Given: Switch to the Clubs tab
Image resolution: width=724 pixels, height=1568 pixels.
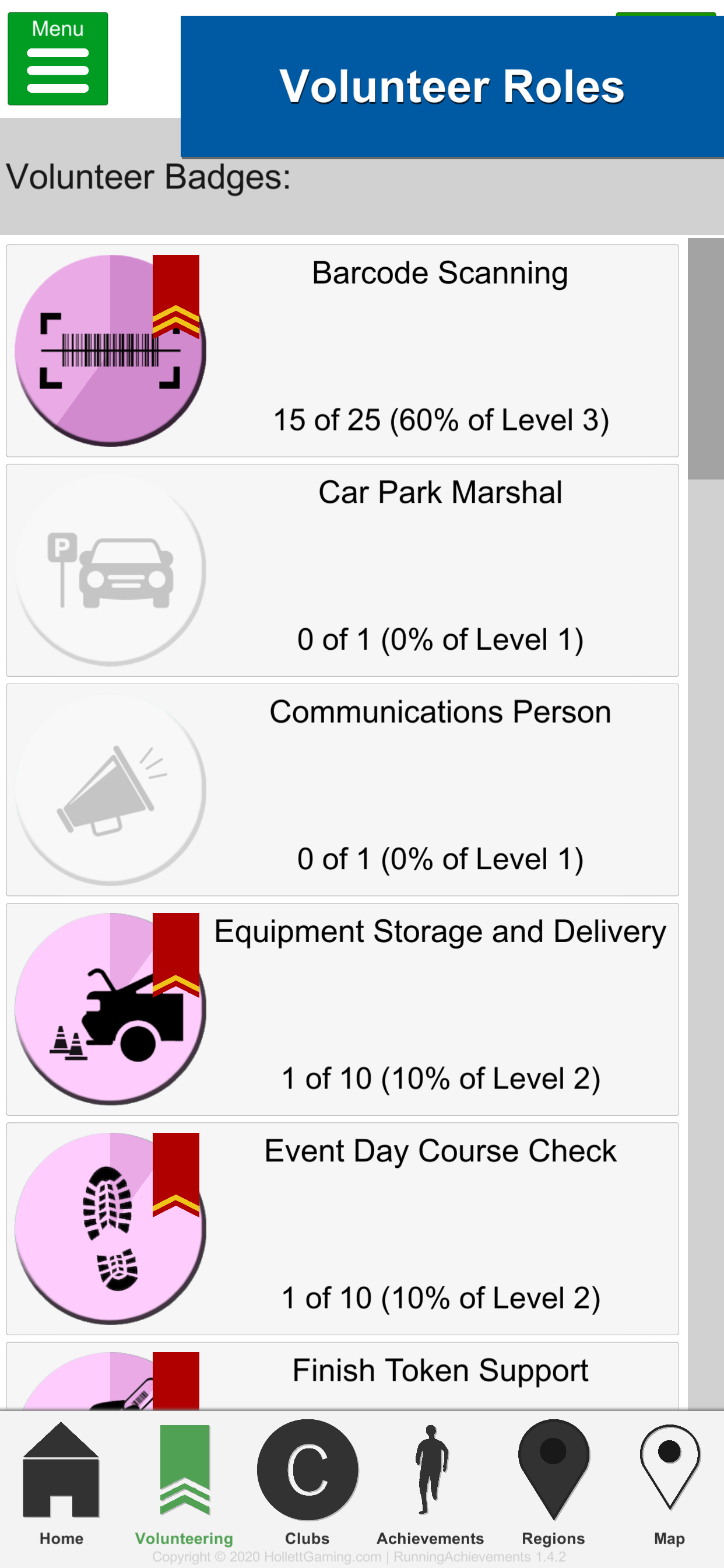Looking at the screenshot, I should pyautogui.click(x=307, y=1484).
